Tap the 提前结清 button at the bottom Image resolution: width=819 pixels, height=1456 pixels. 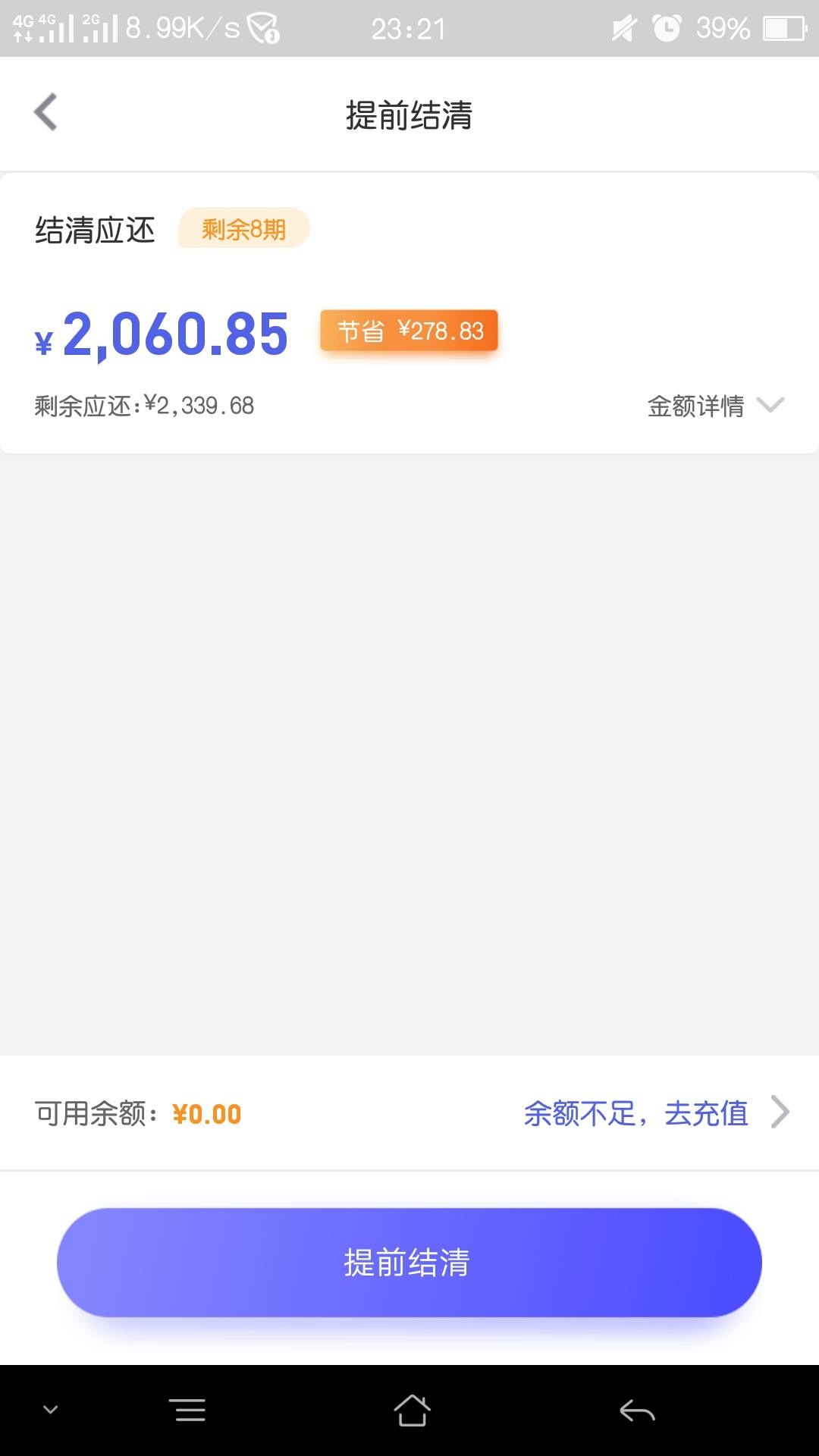(x=409, y=1262)
